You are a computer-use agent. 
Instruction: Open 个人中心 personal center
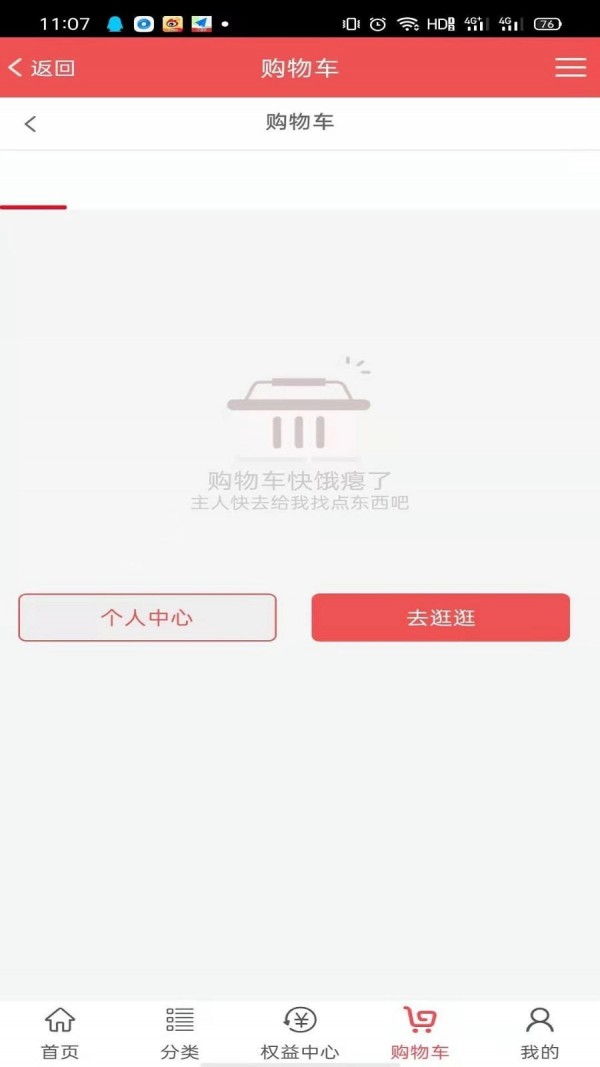tap(147, 618)
